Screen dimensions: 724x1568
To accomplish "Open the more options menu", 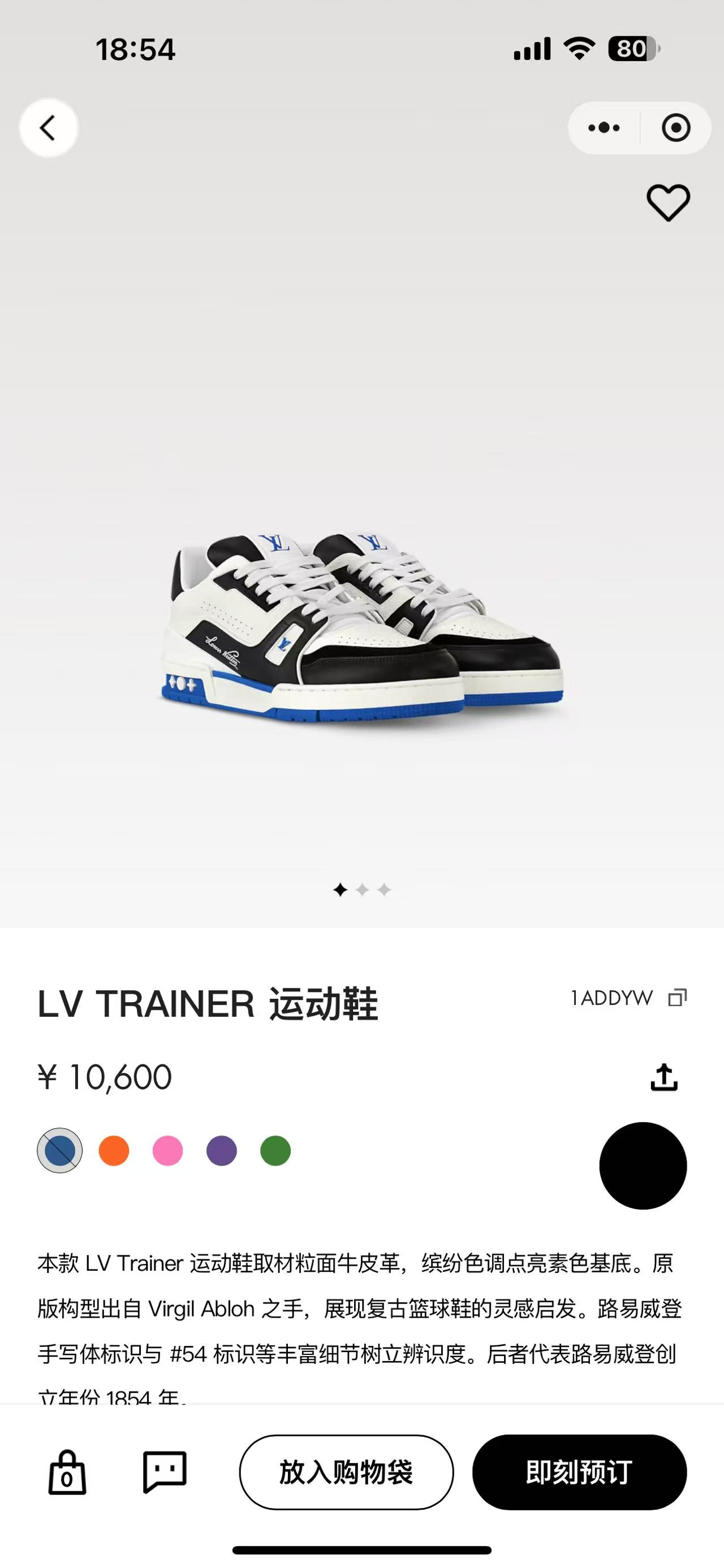I will [x=604, y=128].
